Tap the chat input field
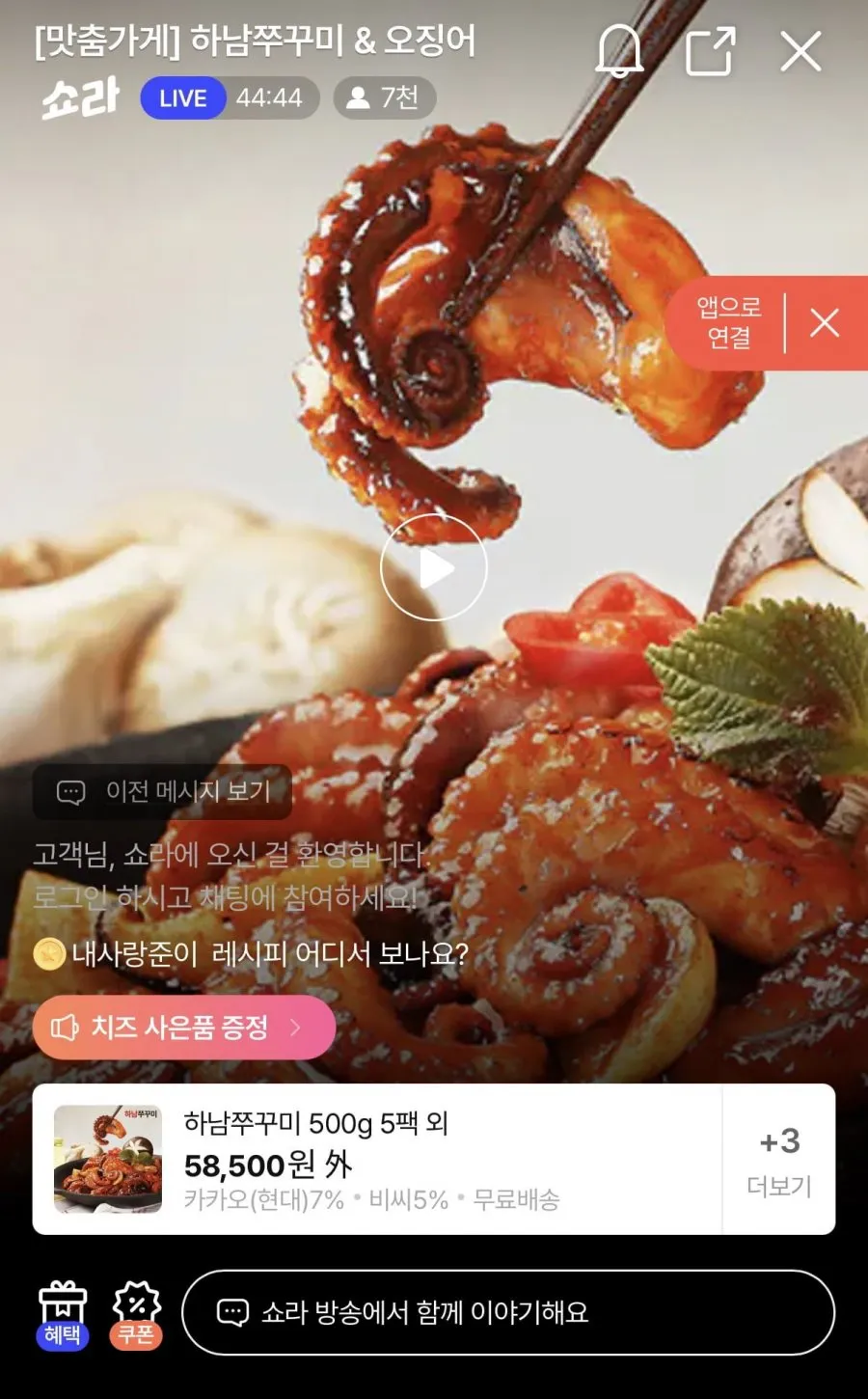The width and height of the screenshot is (868, 1399). (x=508, y=1312)
